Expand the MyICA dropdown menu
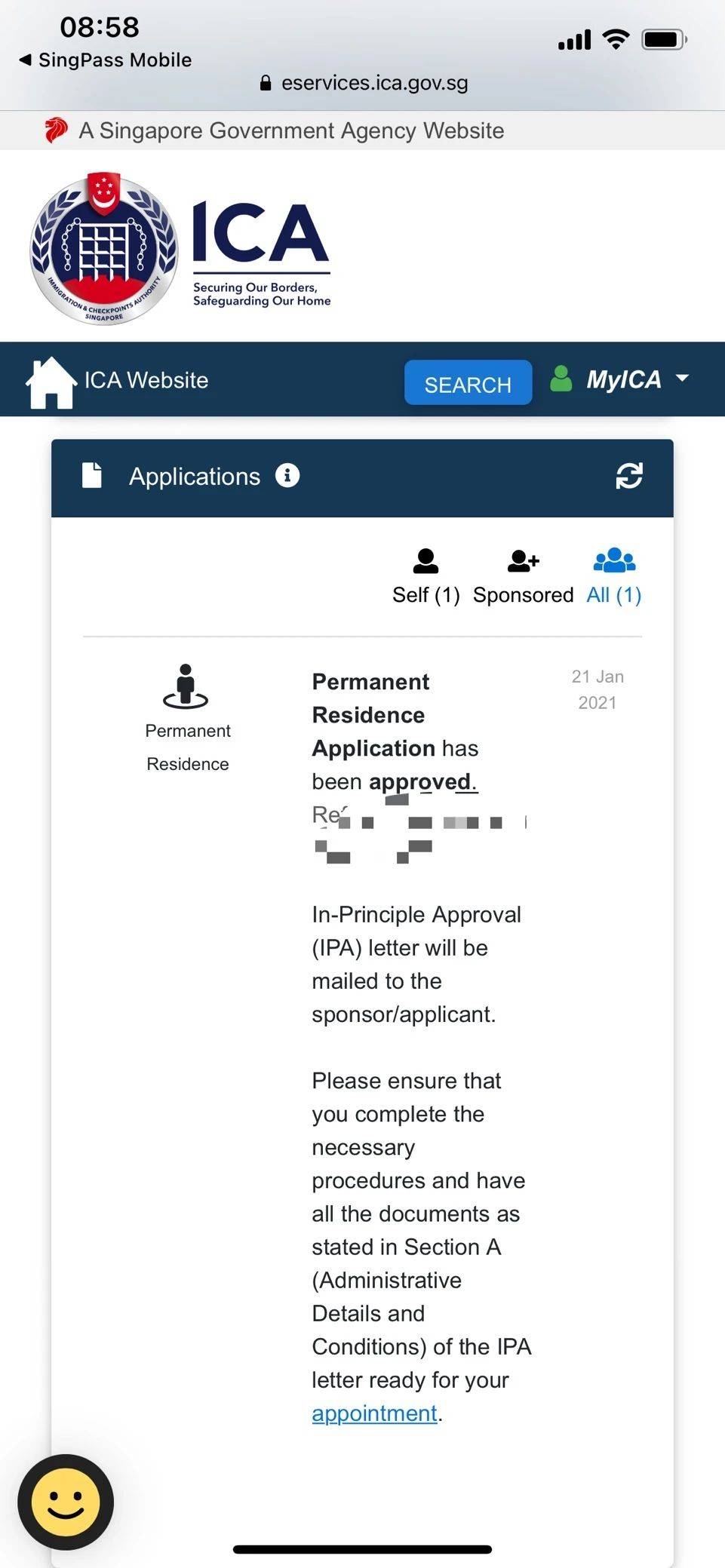The width and height of the screenshot is (725, 1568). [621, 379]
